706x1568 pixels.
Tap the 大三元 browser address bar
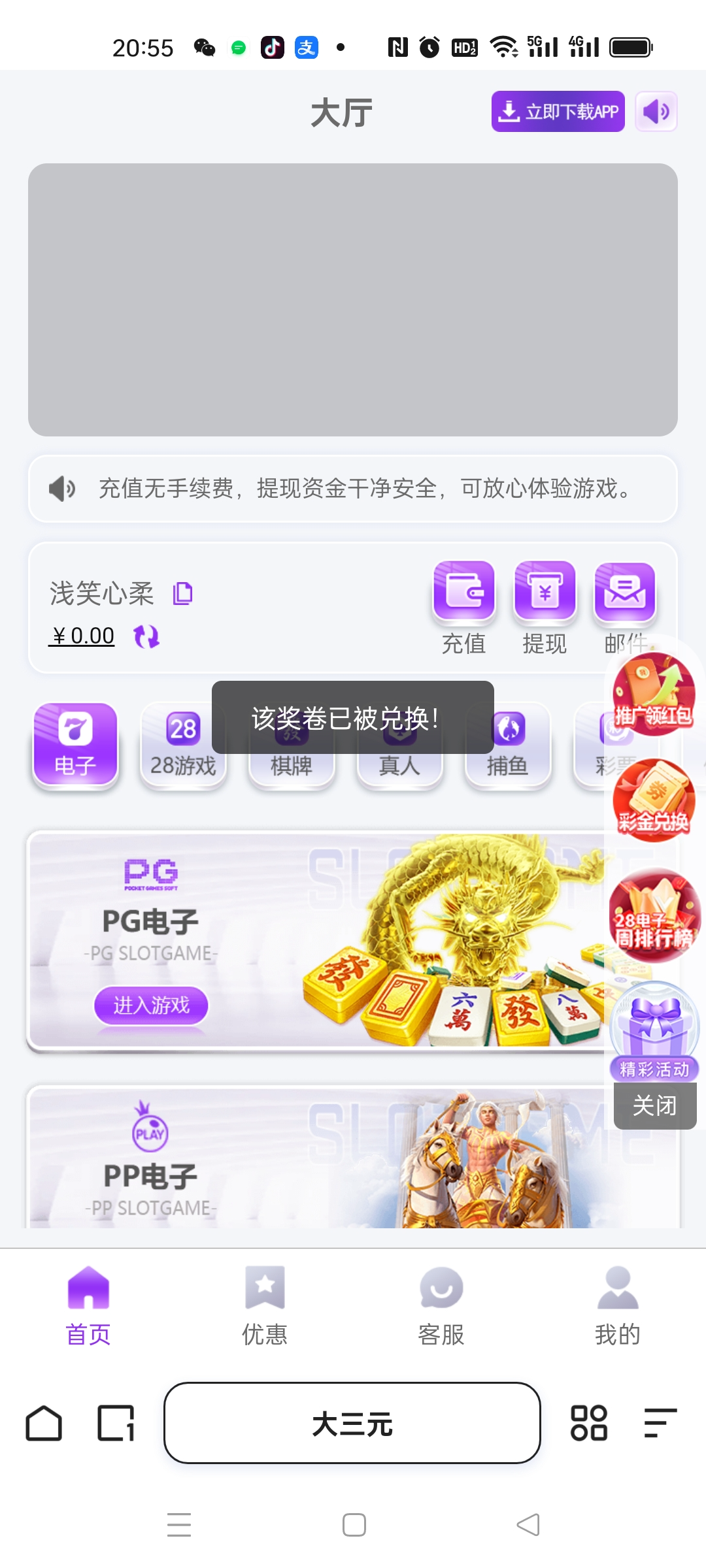tap(352, 1423)
